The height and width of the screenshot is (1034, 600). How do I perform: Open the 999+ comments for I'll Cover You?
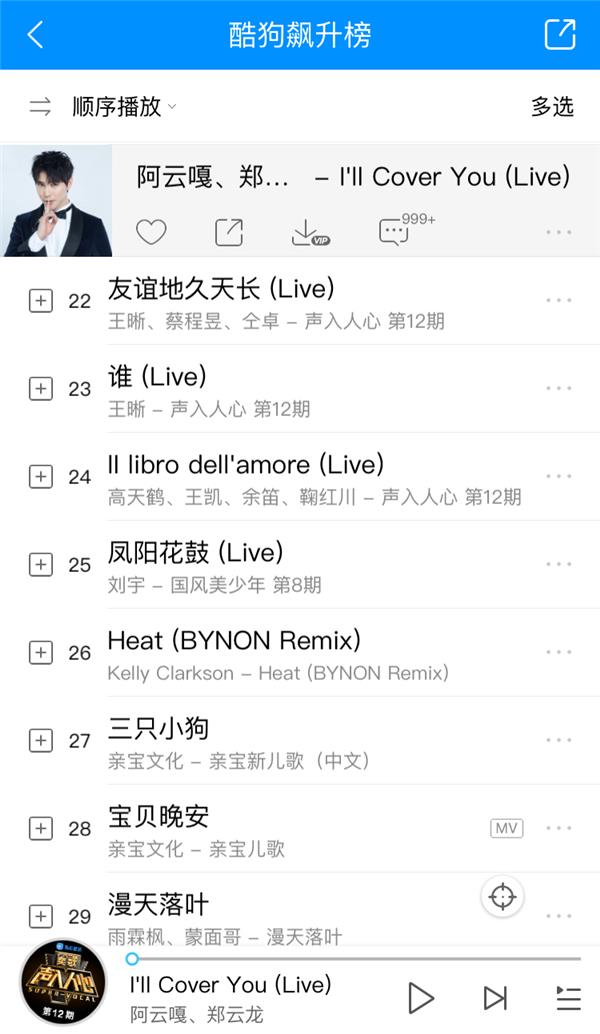click(395, 232)
